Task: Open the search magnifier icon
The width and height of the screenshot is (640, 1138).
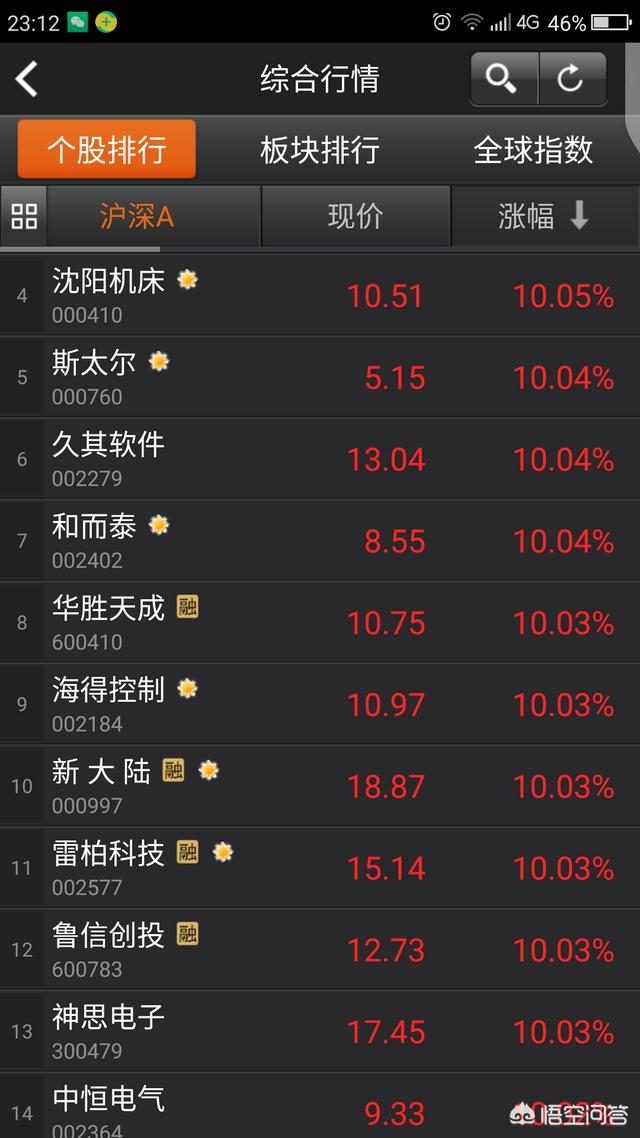Action: (x=504, y=78)
